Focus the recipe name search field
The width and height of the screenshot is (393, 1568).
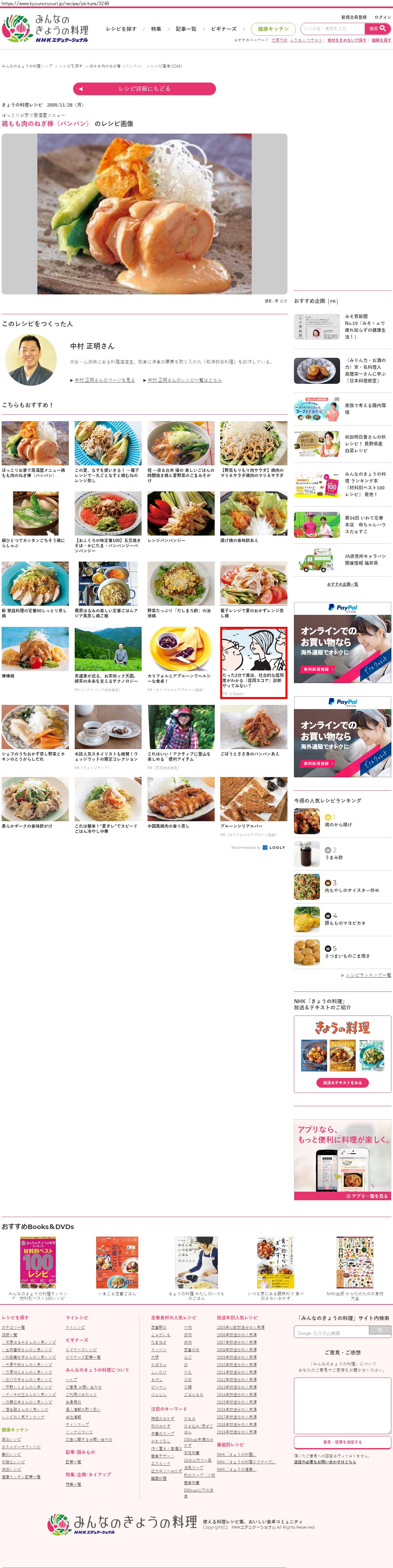pyautogui.click(x=333, y=29)
